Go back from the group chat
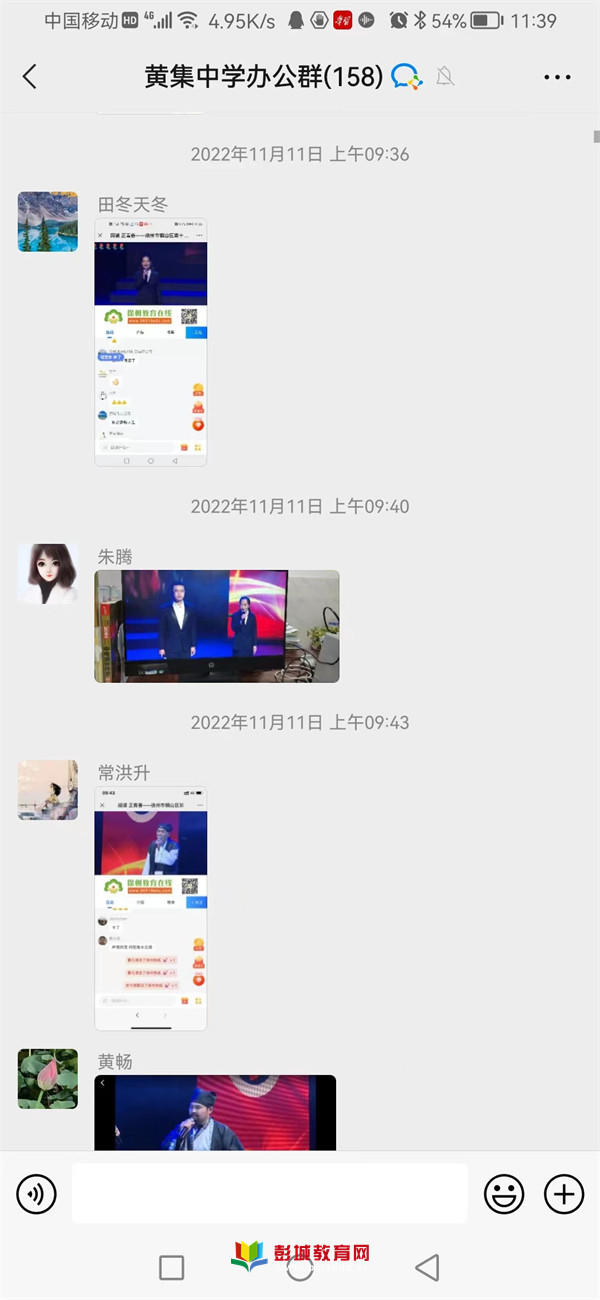 [x=30, y=77]
